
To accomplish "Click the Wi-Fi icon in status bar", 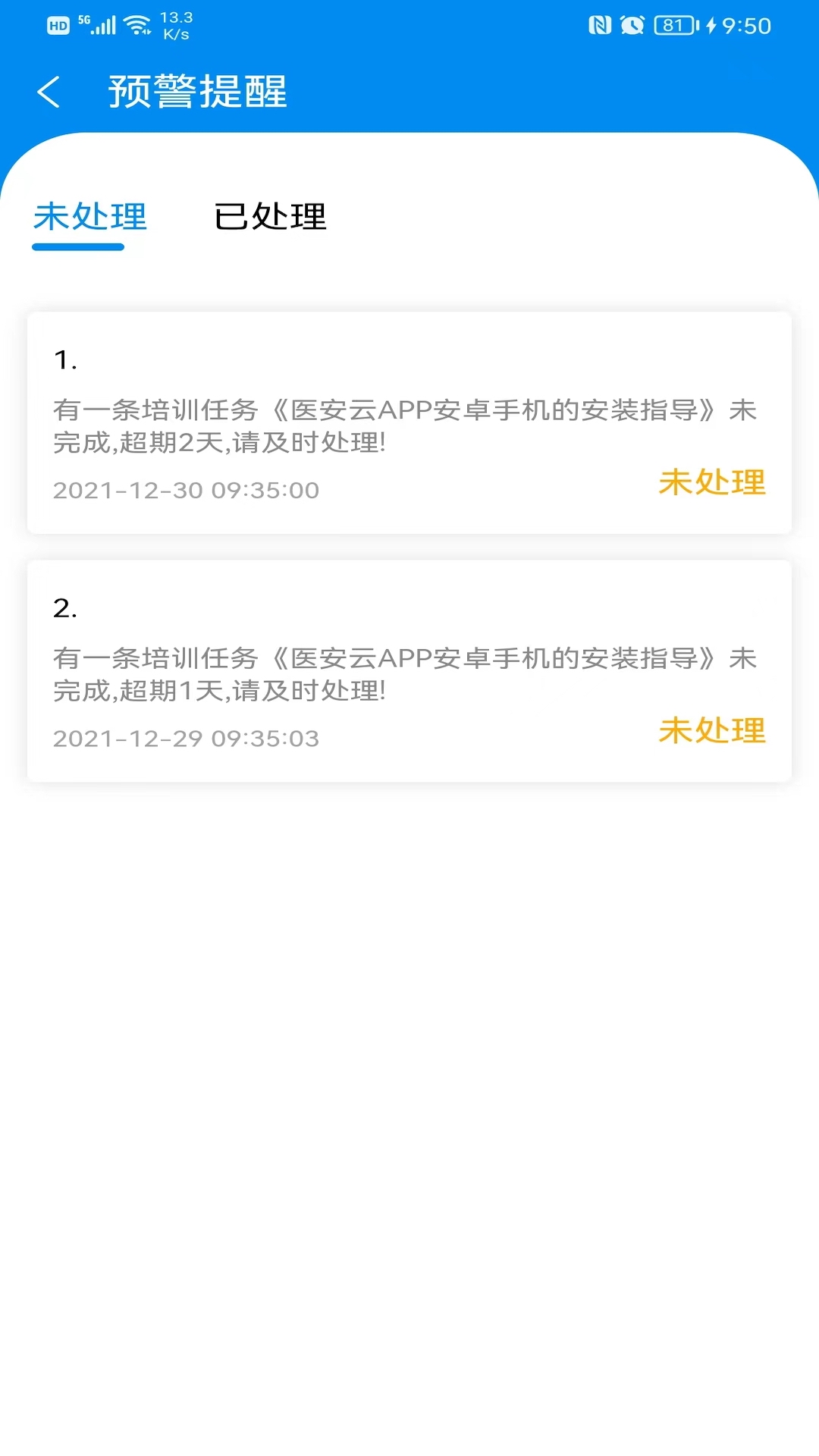I will click(136, 23).
